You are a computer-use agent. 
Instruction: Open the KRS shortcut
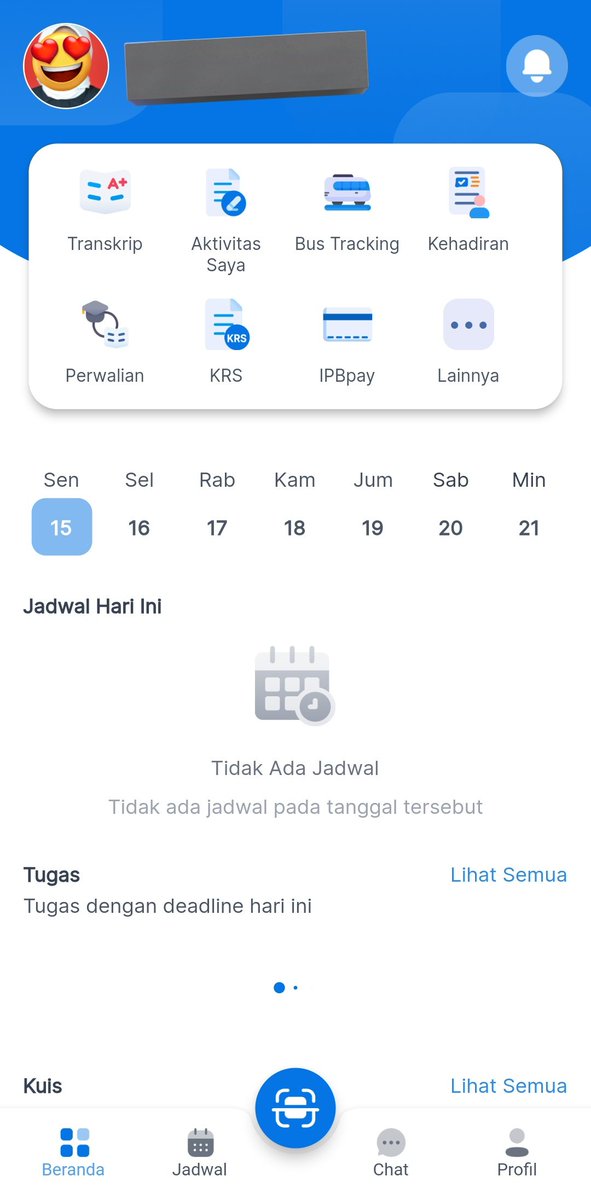(226, 342)
